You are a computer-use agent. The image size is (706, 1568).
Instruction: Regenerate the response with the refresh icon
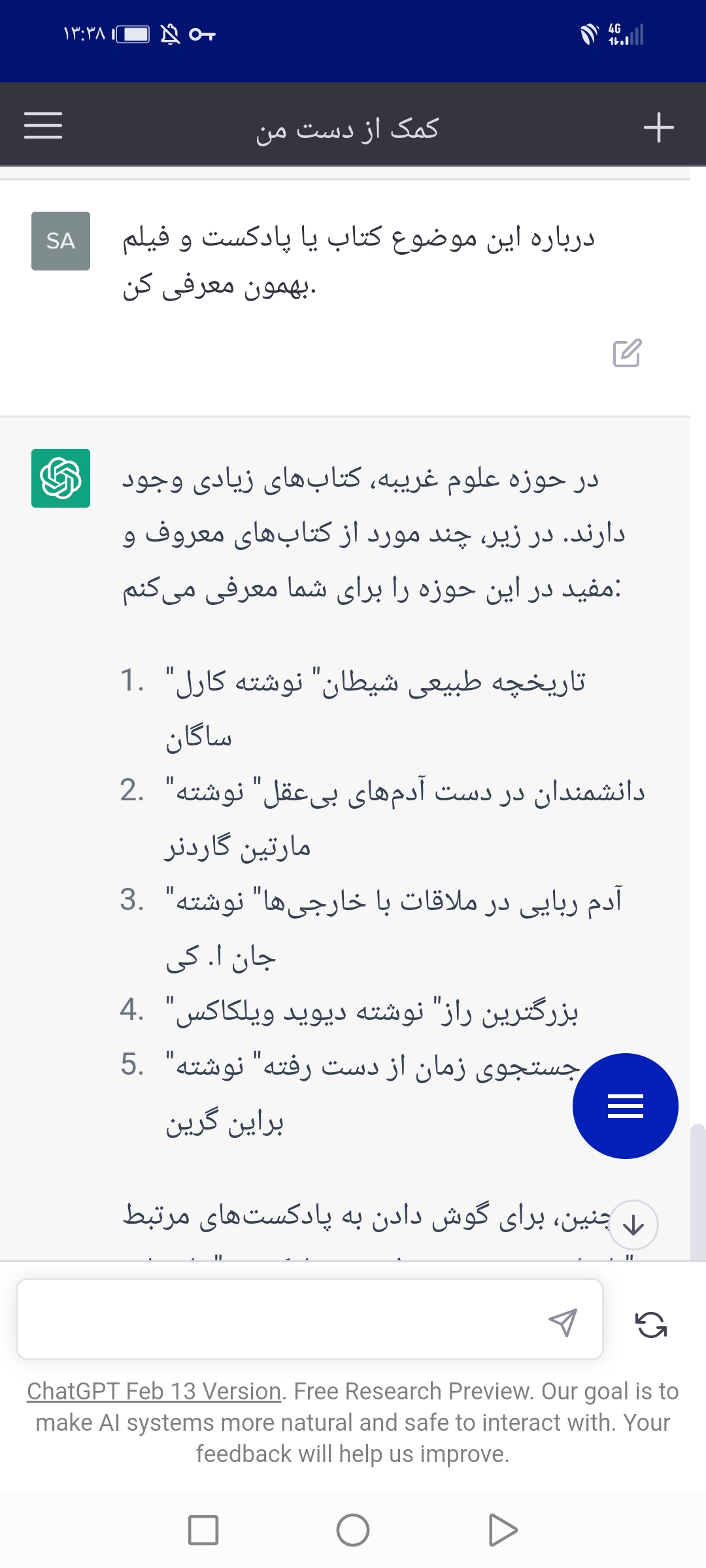(651, 1325)
